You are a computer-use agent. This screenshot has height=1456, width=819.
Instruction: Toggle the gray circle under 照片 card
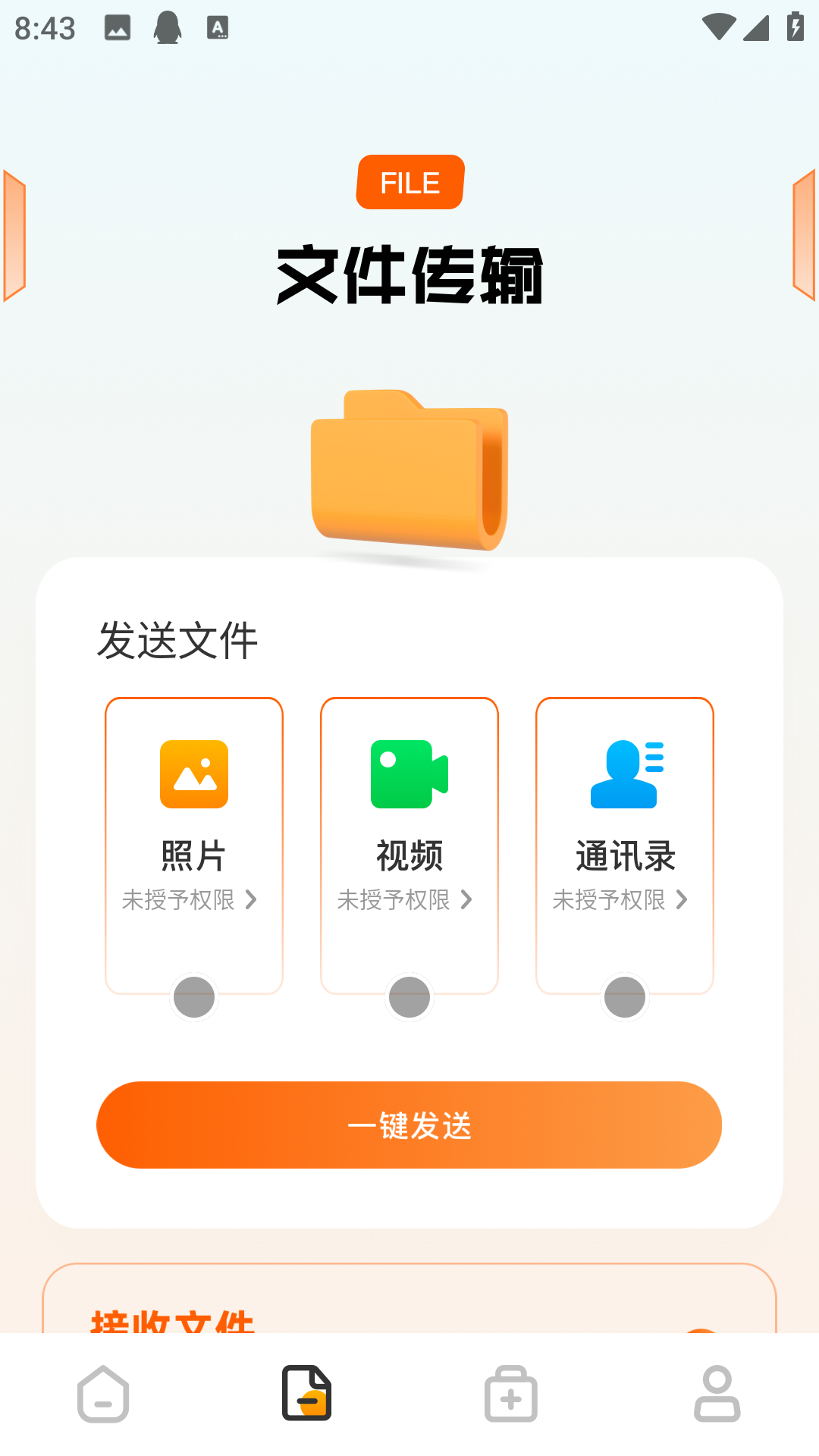(193, 998)
